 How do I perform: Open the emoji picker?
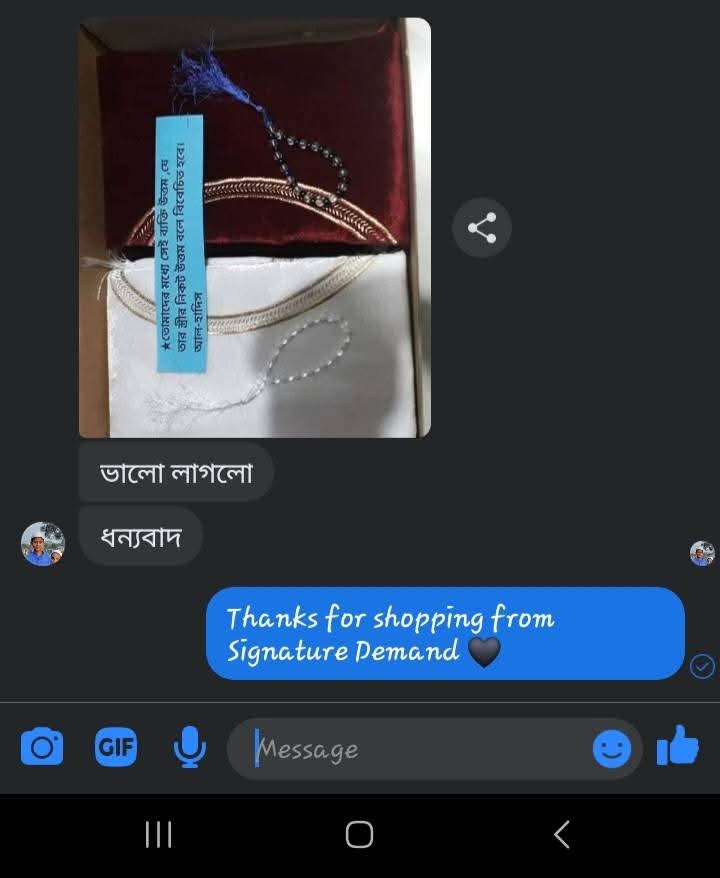coord(612,748)
